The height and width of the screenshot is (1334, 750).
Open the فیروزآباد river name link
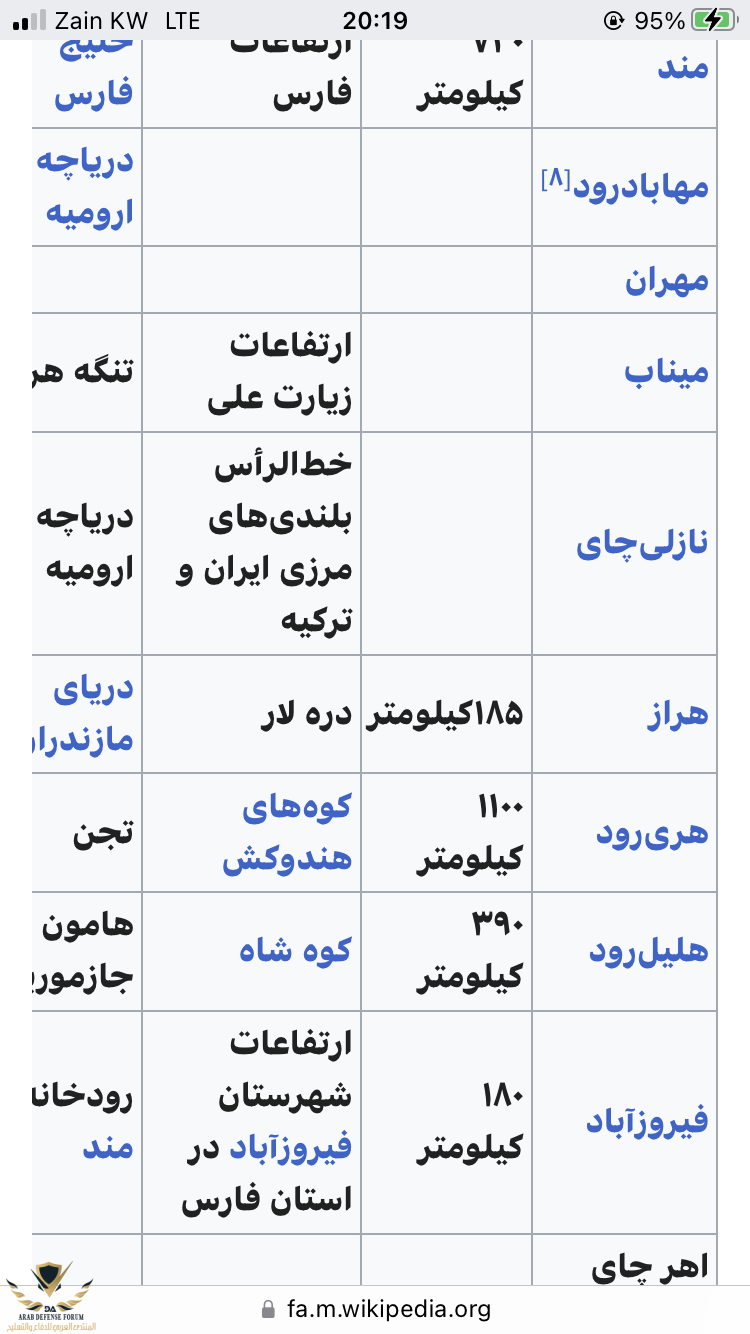point(647,1121)
